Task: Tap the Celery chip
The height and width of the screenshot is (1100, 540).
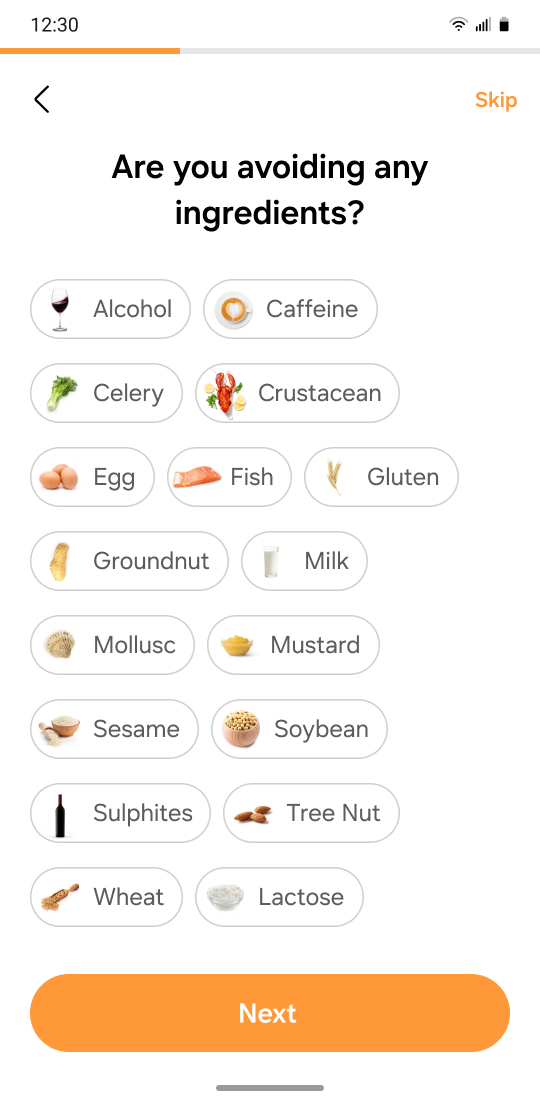Action: [106, 393]
